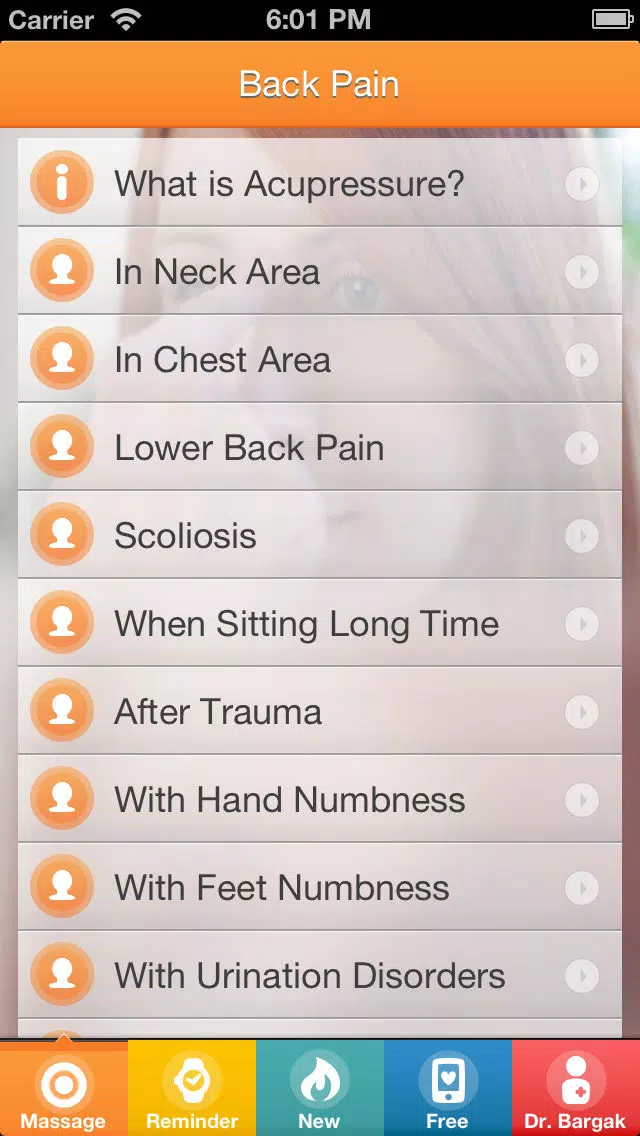Open the New tab
Image resolution: width=640 pixels, height=1136 pixels.
click(x=320, y=1090)
